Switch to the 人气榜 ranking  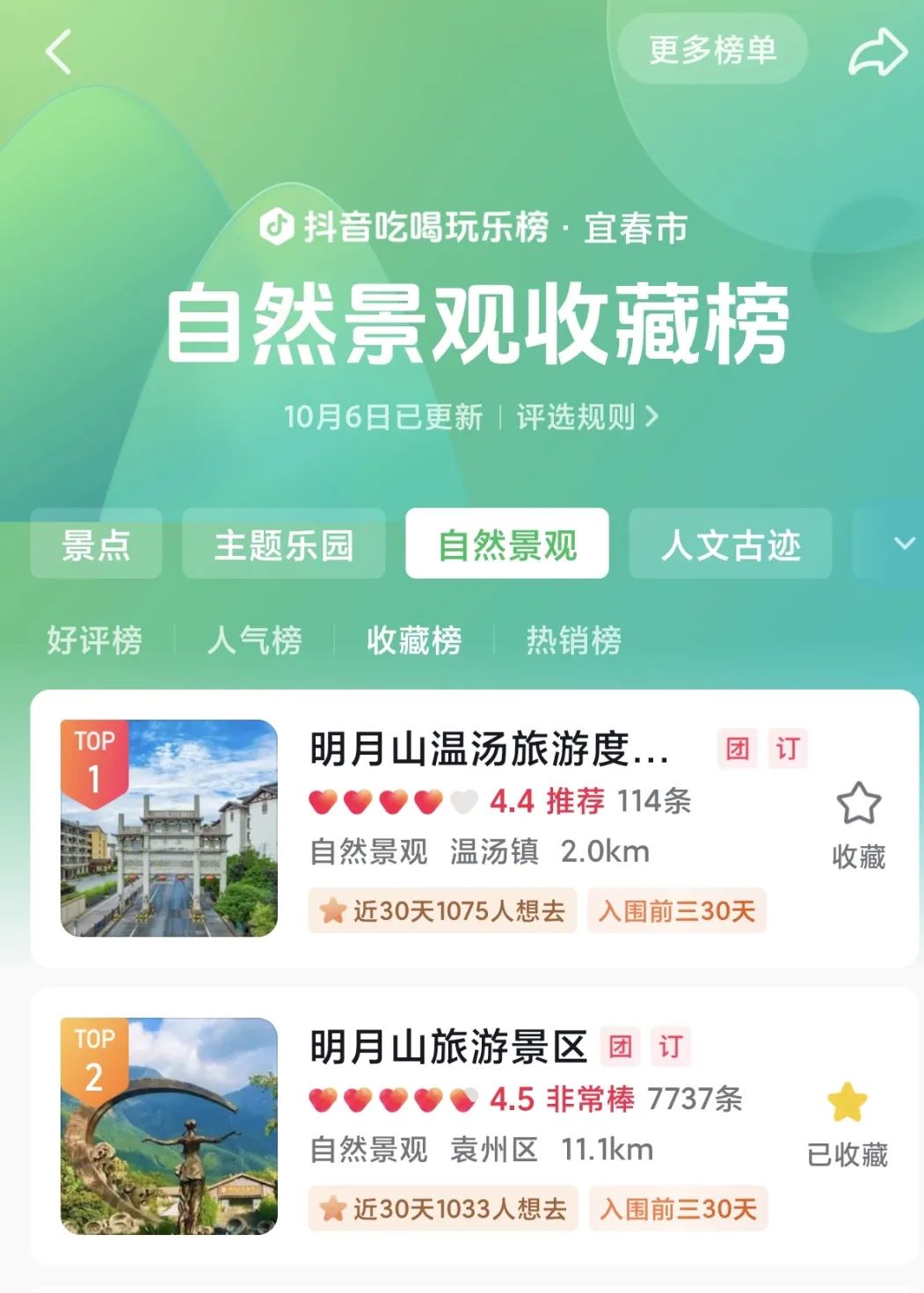[254, 639]
